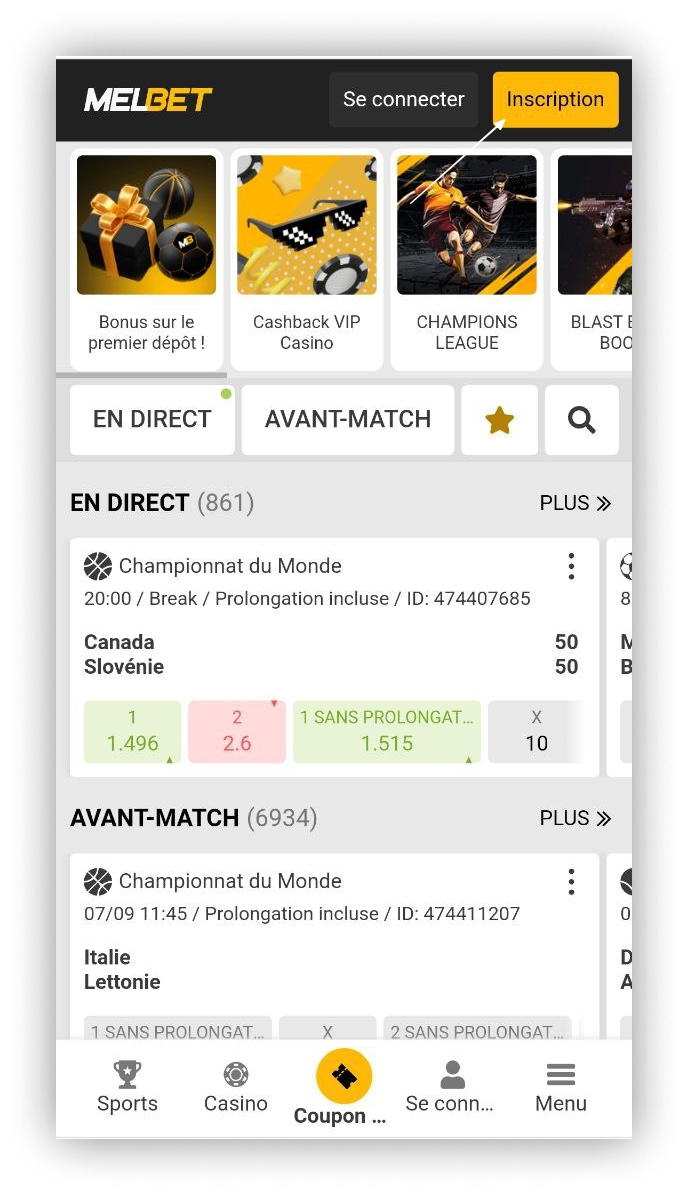Open the three-dot menu on Italie–Lettonie match
The height and width of the screenshot is (1195, 688).
(x=571, y=882)
